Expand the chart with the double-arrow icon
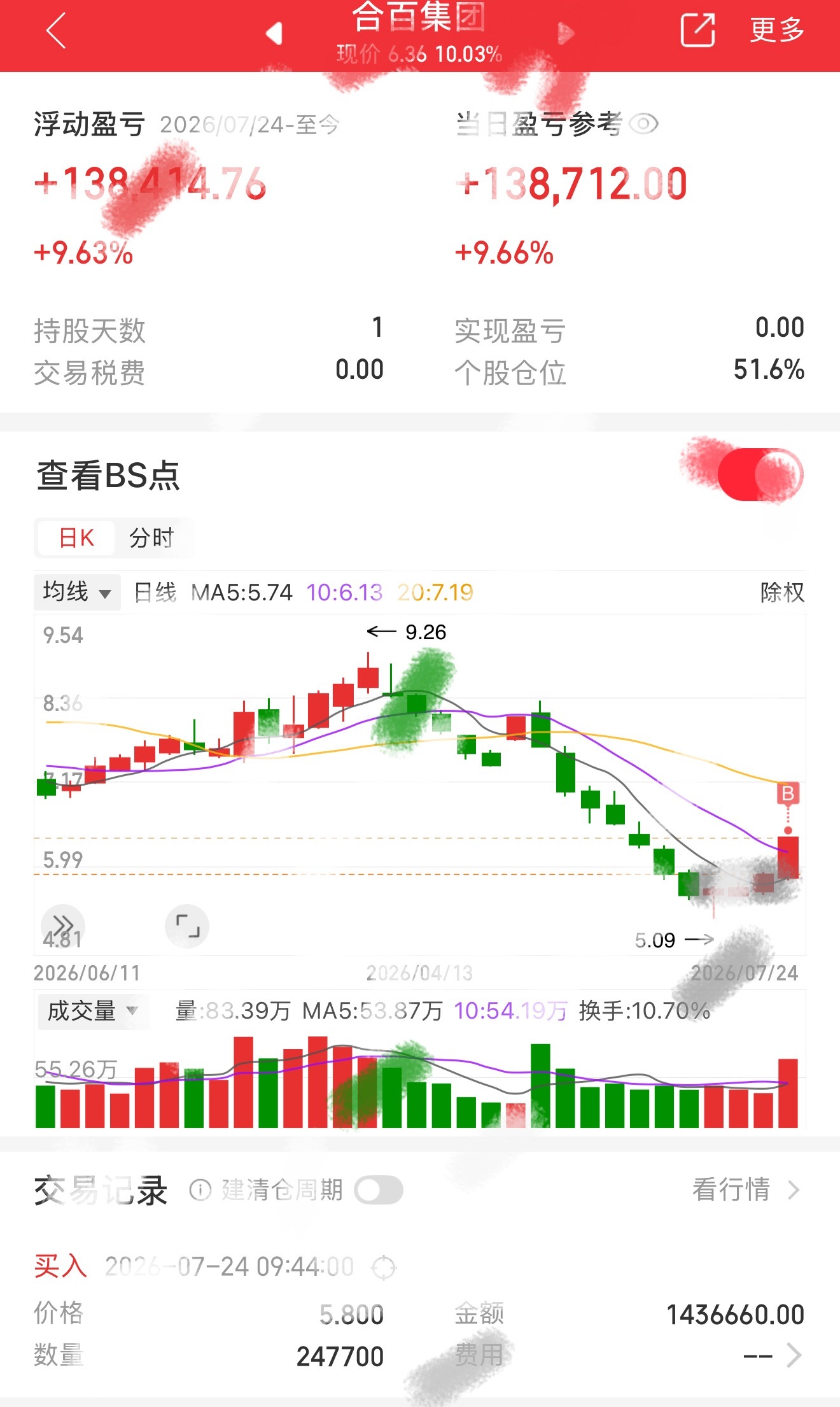The width and height of the screenshot is (840, 1407). [63, 926]
